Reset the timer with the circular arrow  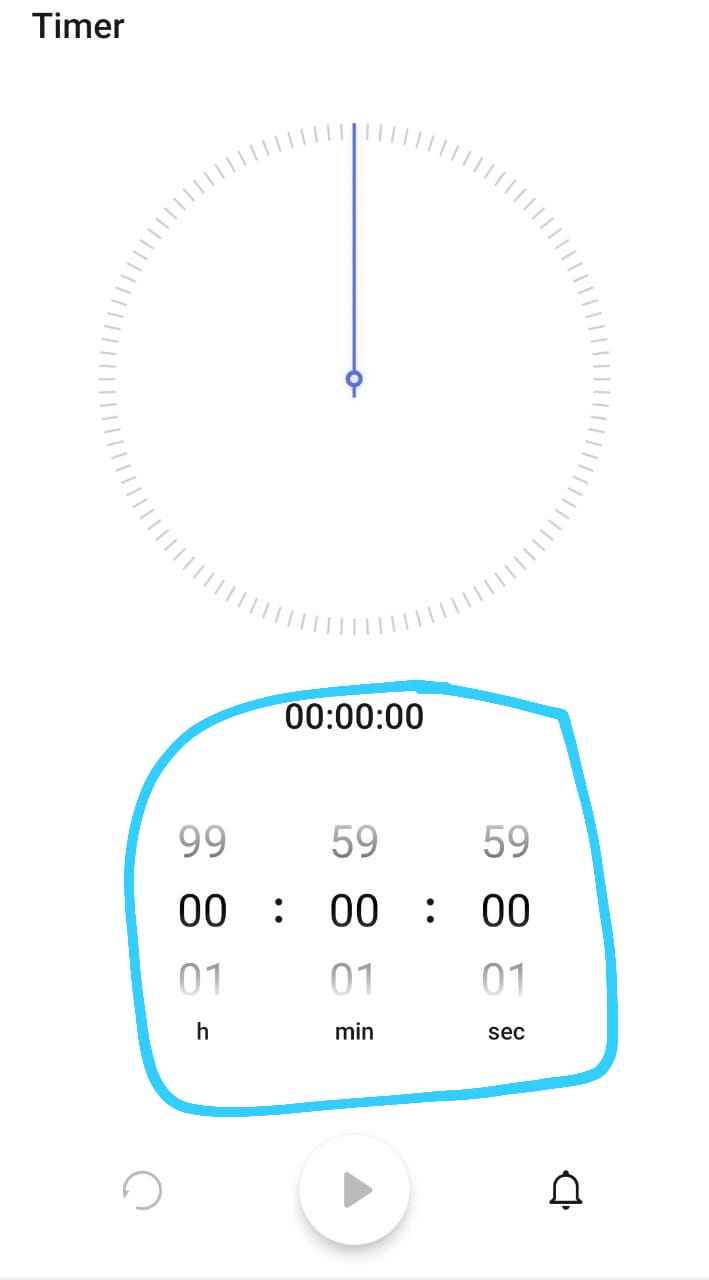(x=142, y=1190)
